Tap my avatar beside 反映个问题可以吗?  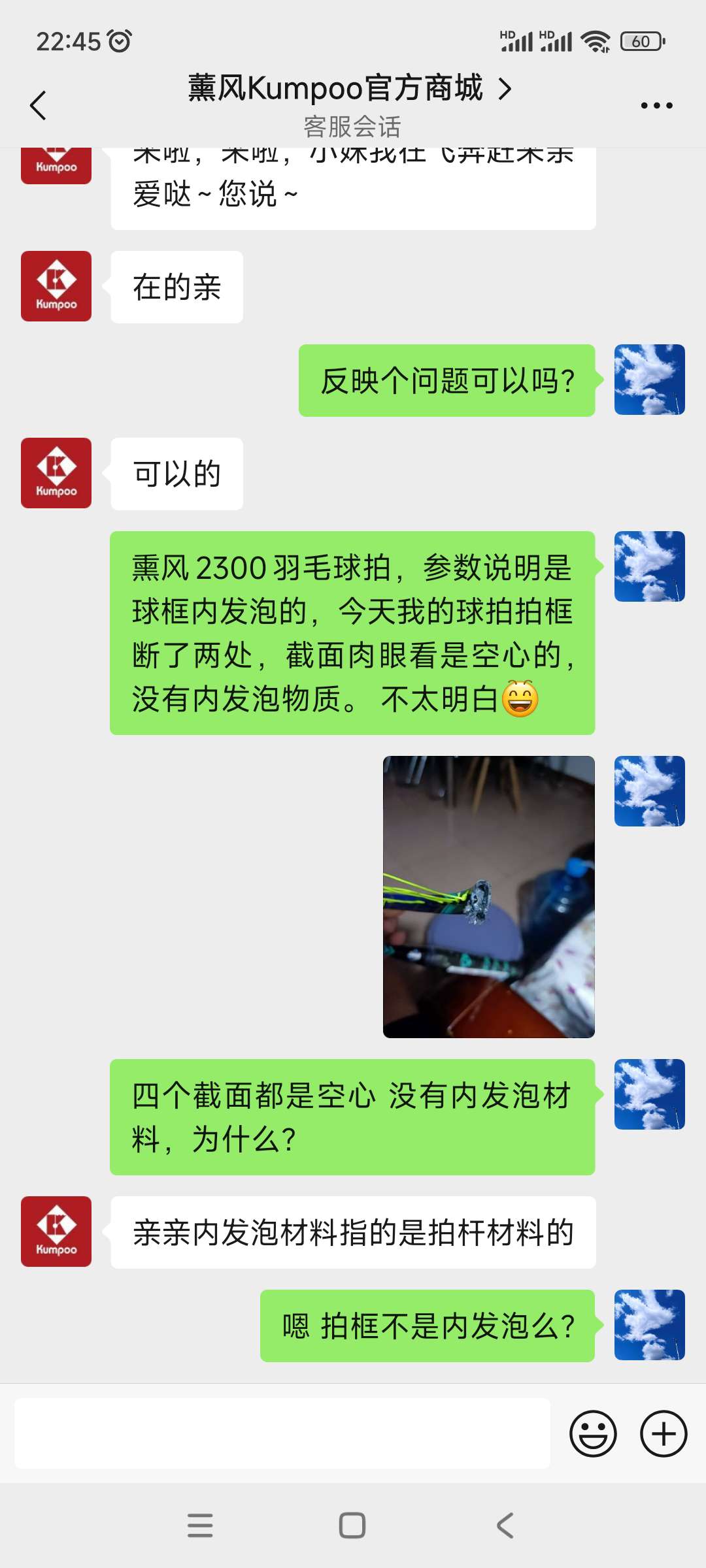(649, 380)
